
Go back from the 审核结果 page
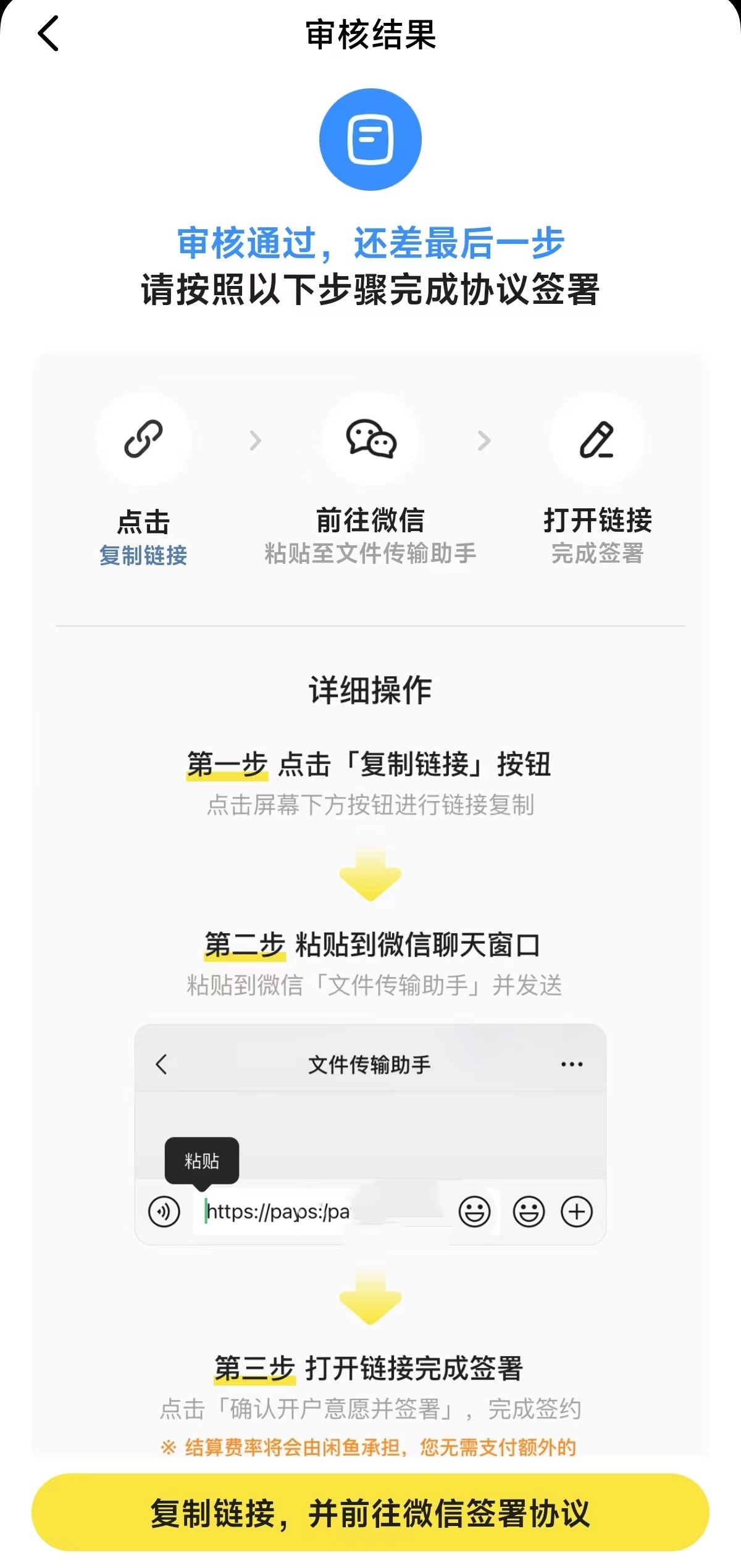tap(48, 34)
